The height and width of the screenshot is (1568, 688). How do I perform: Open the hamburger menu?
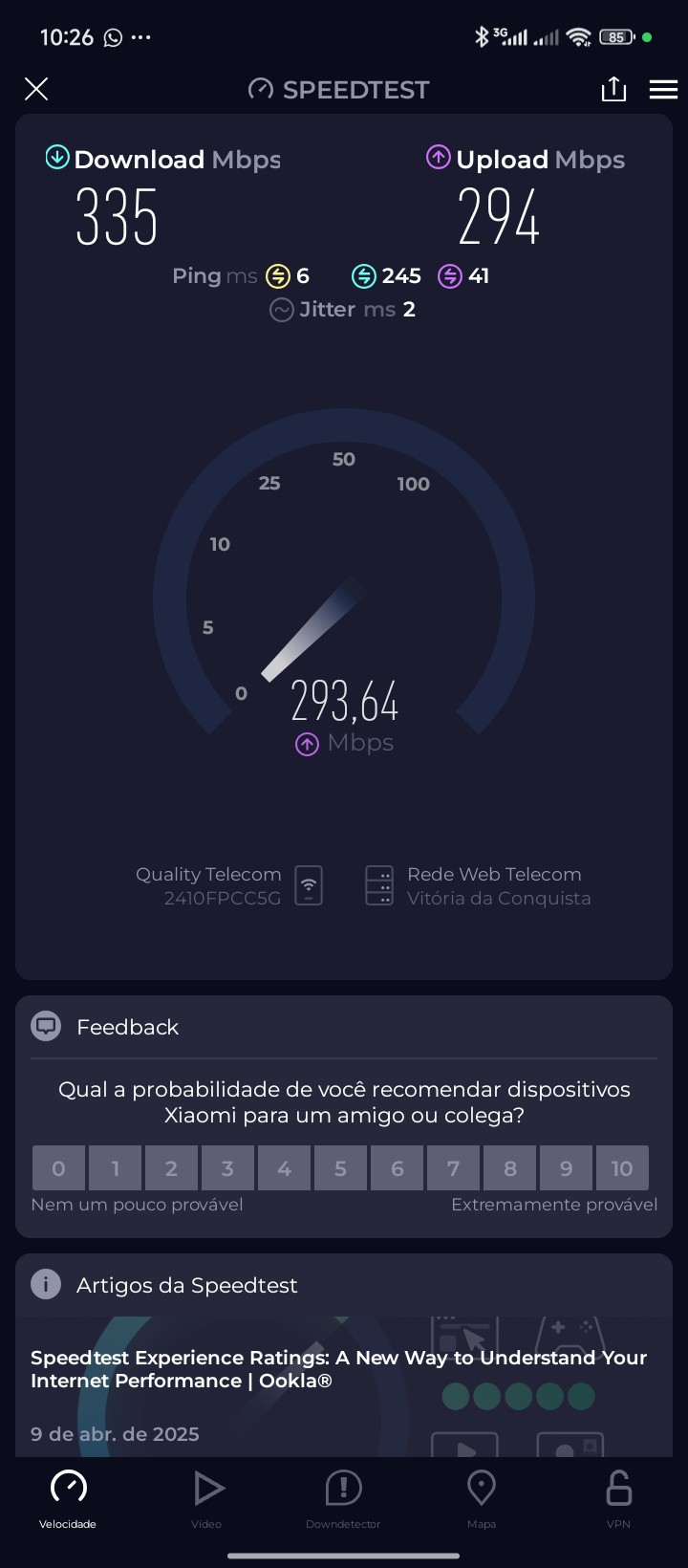pyautogui.click(x=663, y=89)
